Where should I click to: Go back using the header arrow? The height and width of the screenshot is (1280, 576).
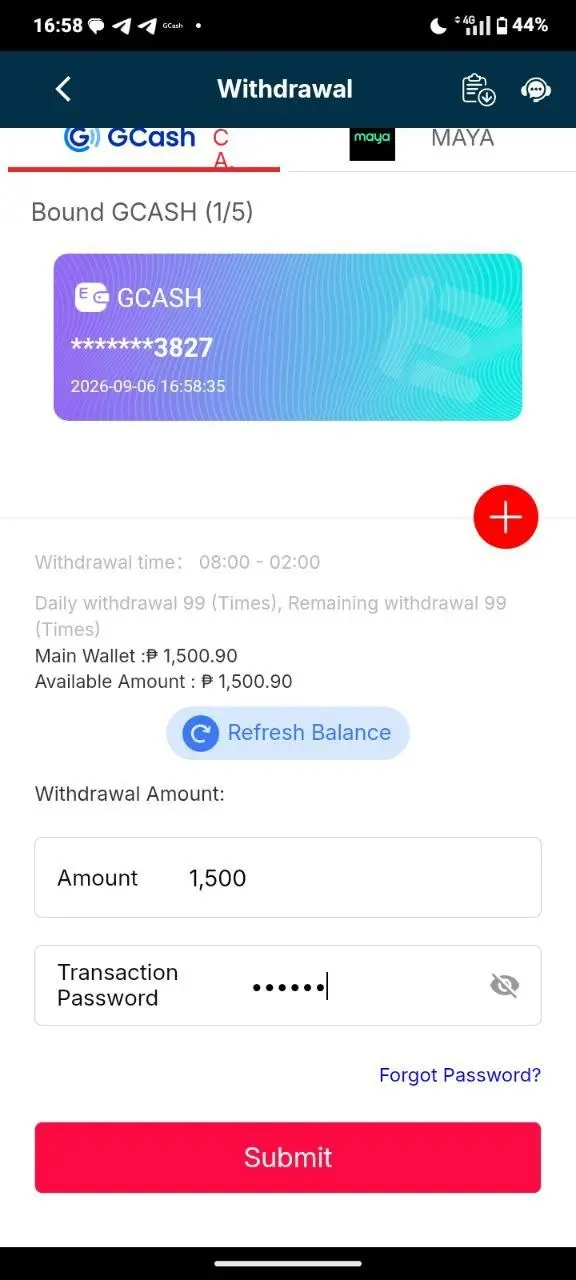(x=63, y=89)
